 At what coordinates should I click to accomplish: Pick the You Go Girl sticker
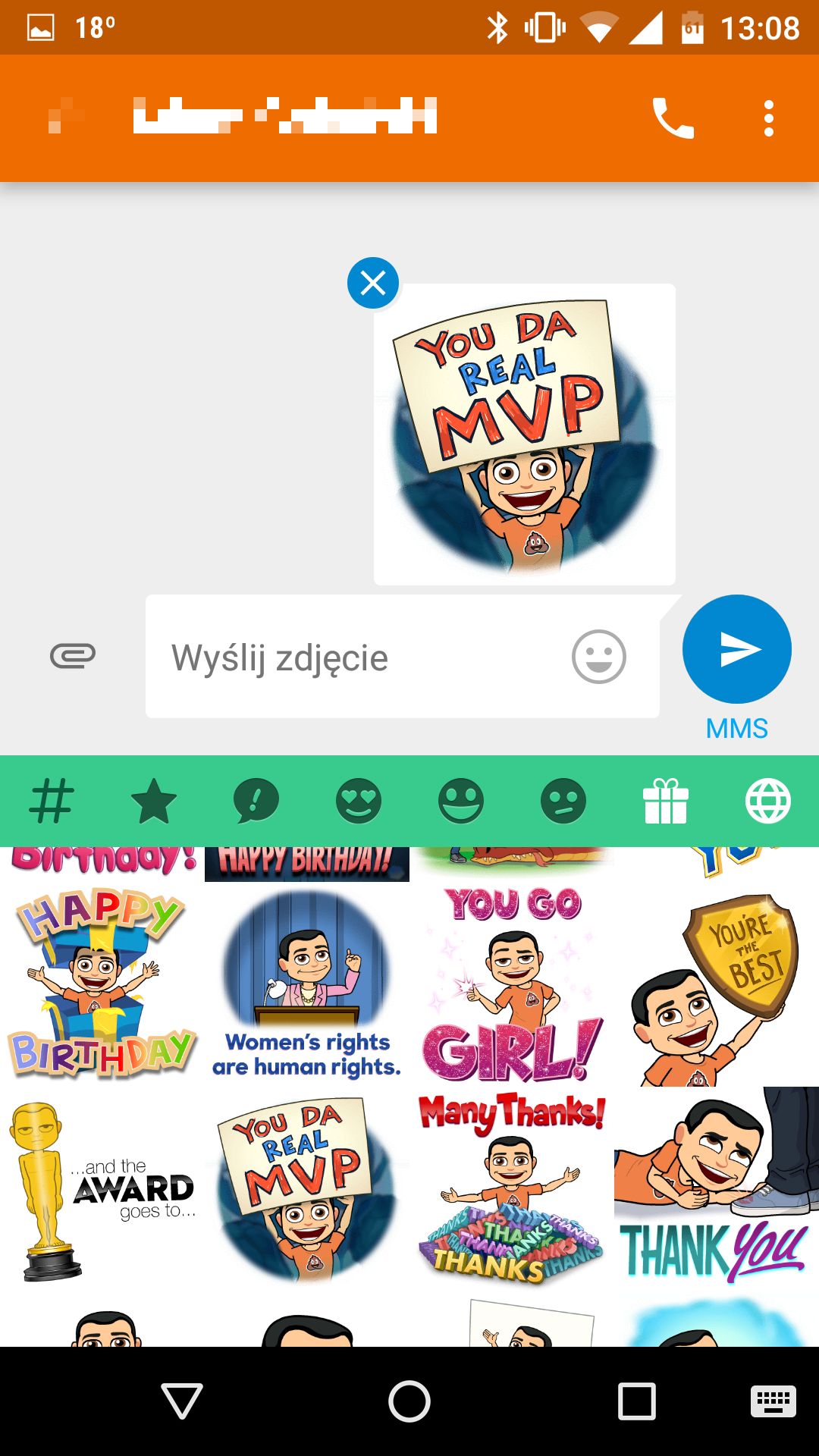click(x=512, y=984)
